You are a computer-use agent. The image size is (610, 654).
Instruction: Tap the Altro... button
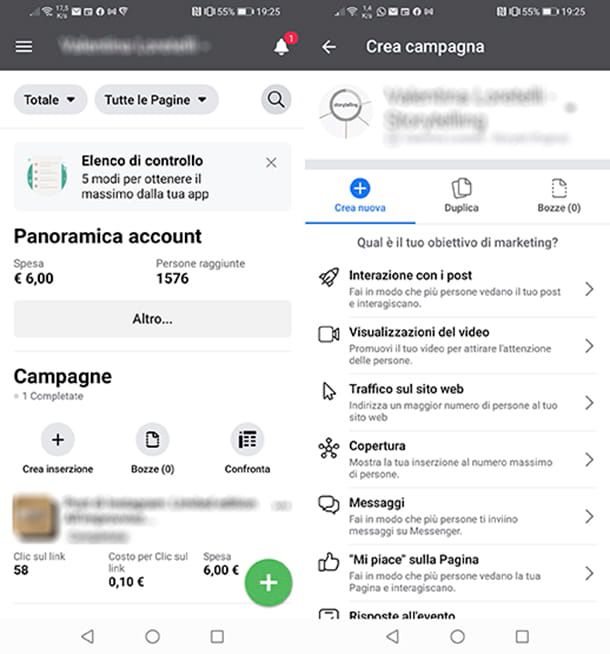click(x=152, y=319)
